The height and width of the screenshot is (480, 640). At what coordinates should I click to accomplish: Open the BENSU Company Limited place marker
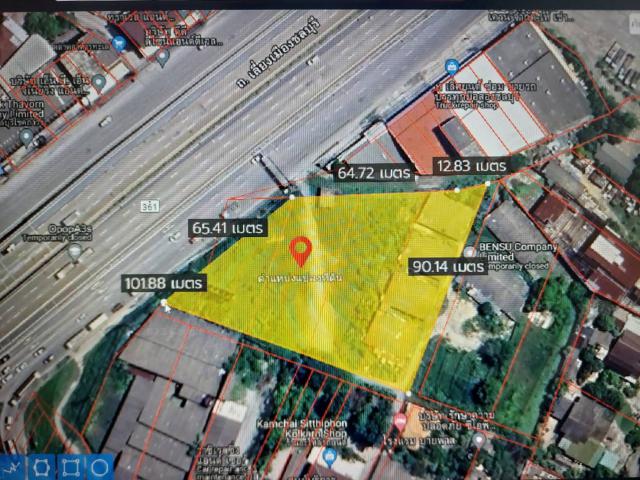click(471, 252)
